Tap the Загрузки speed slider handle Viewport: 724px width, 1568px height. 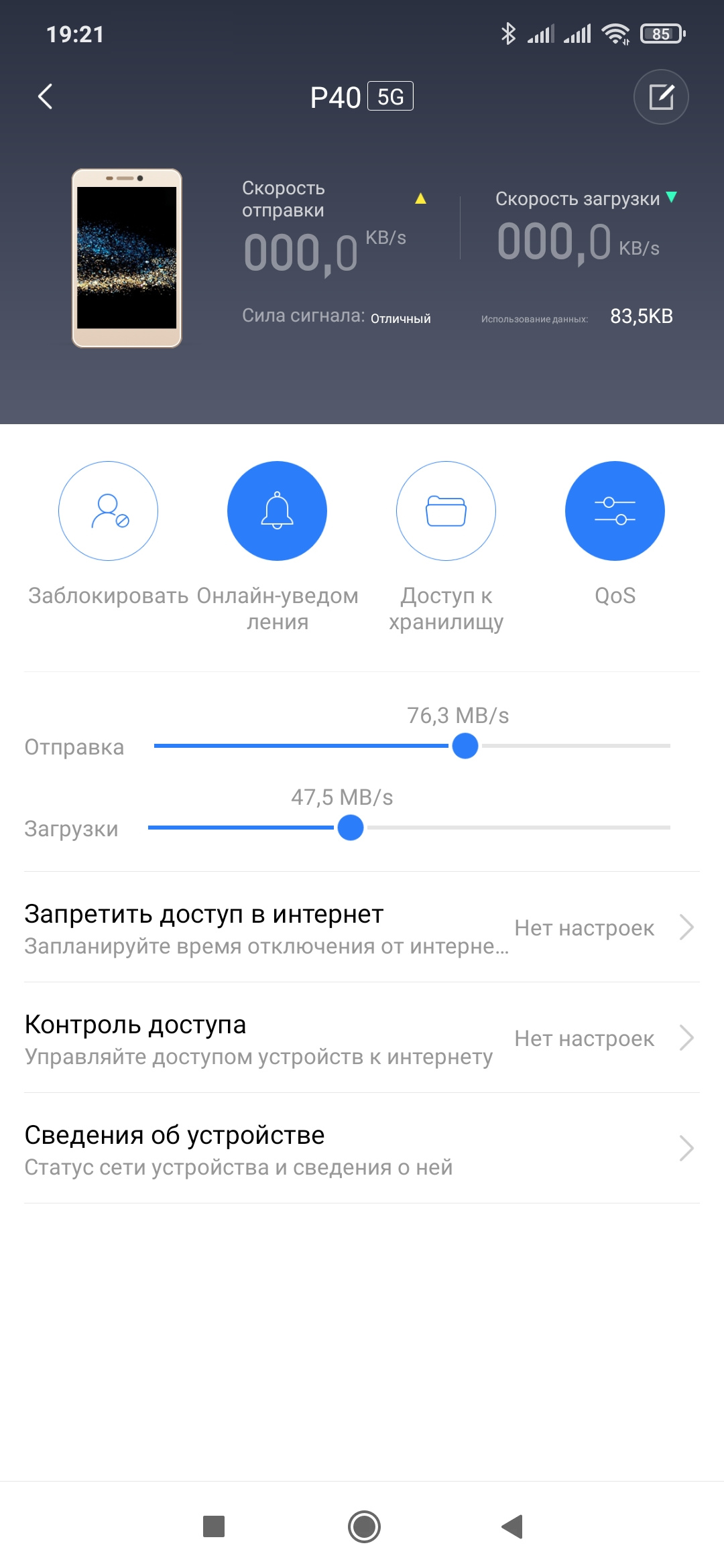click(350, 828)
